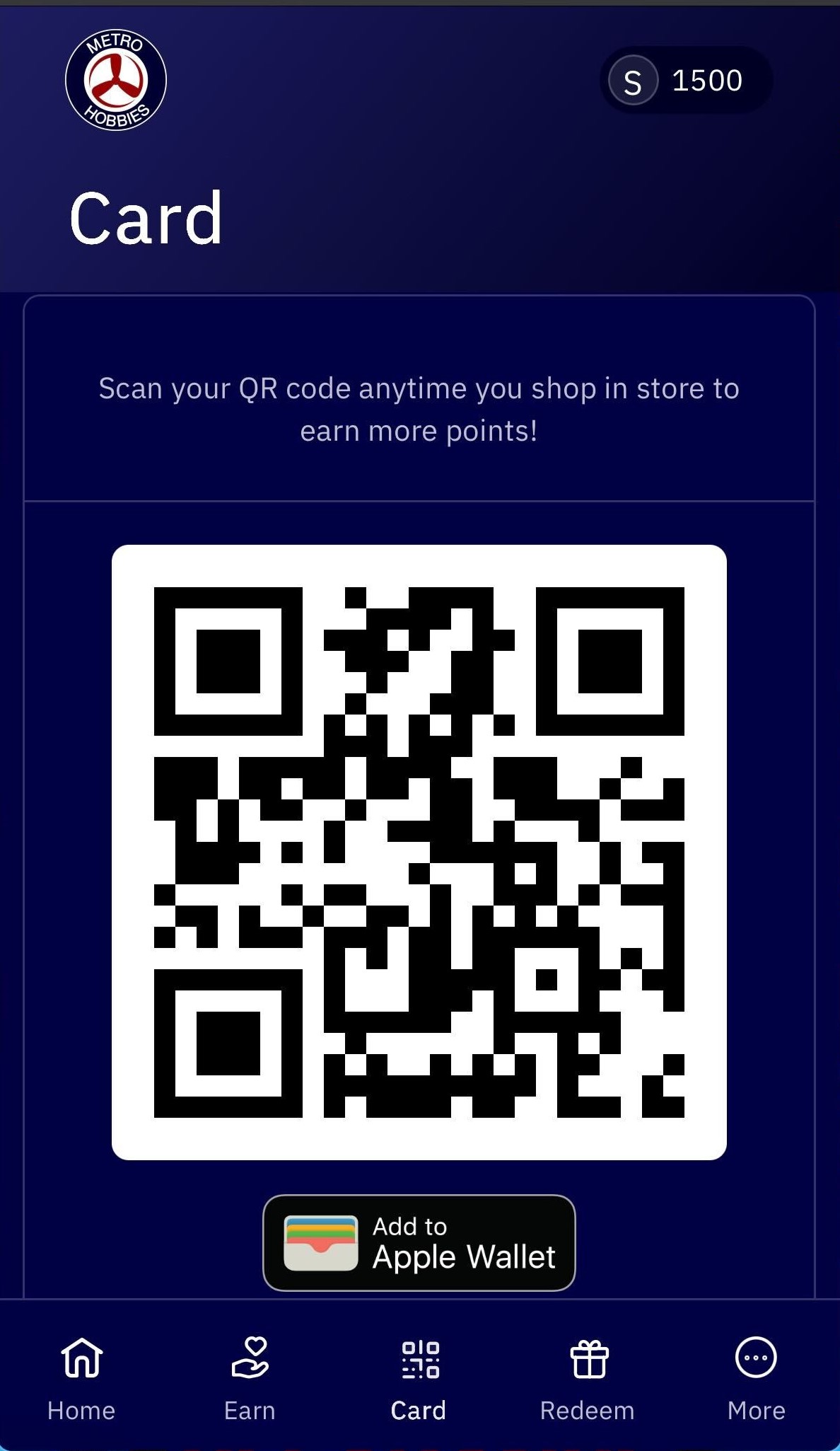The height and width of the screenshot is (1451, 840).
Task: Switch to the Earn tab
Action: [250, 1377]
